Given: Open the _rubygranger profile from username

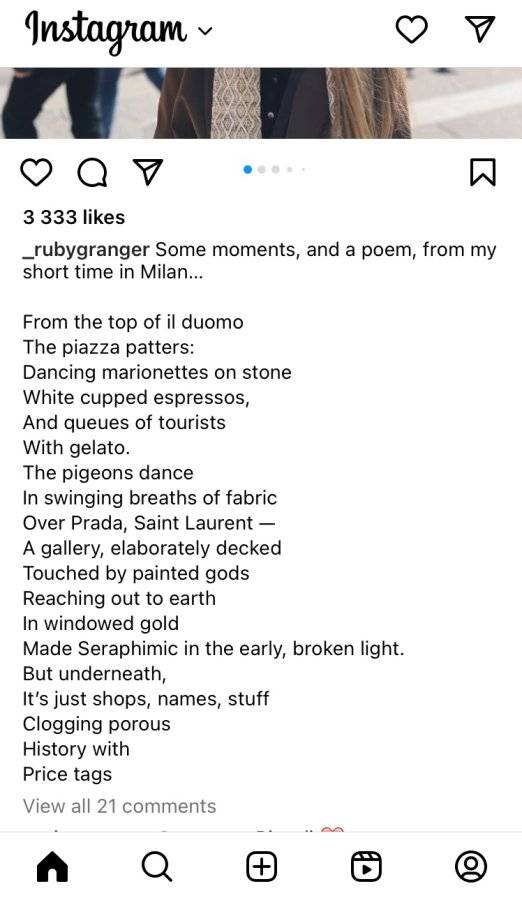Looking at the screenshot, I should click(x=86, y=250).
